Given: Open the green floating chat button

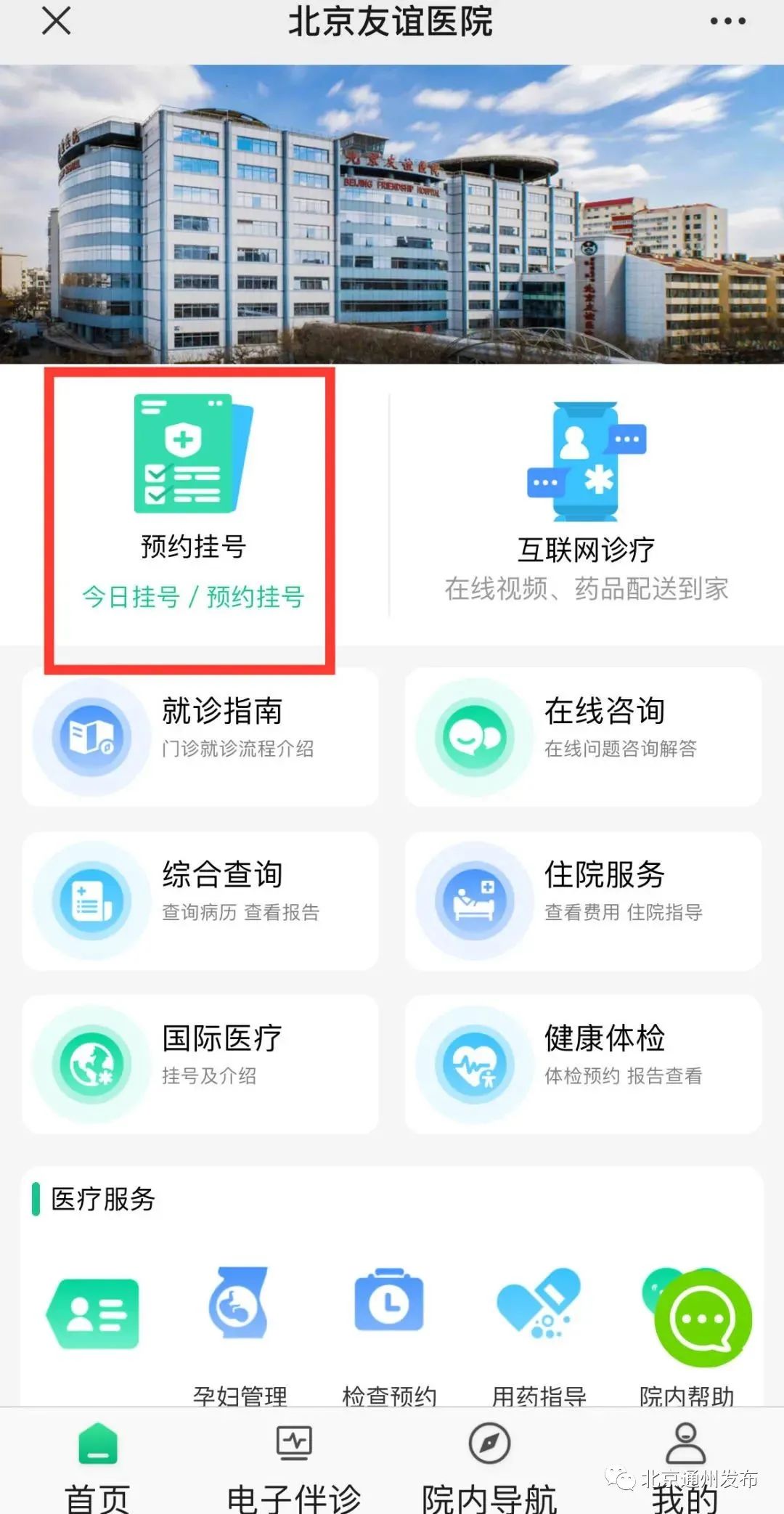Looking at the screenshot, I should [x=703, y=1319].
